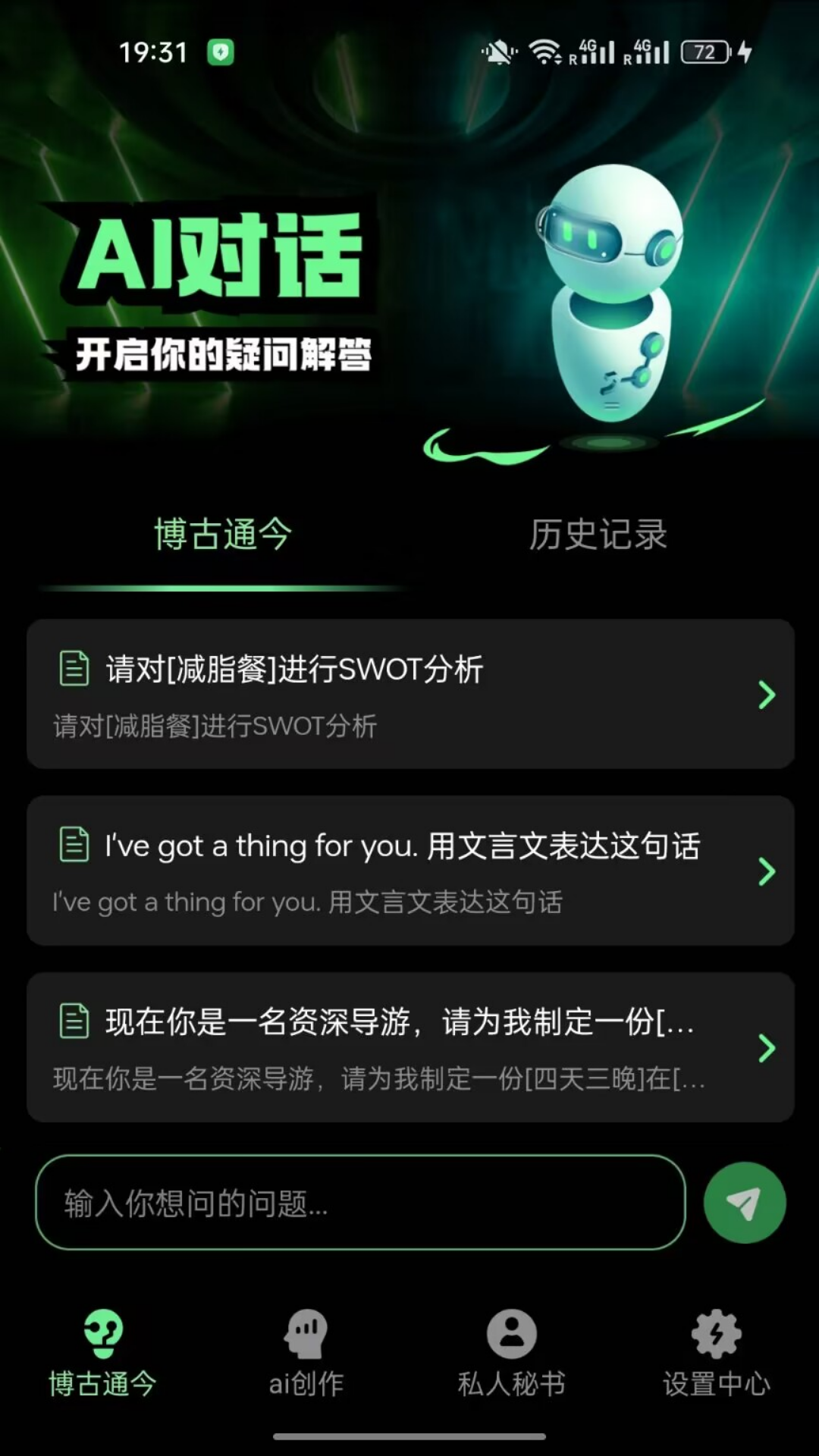Open the 用文言文表达这句话 prompt

point(409,871)
